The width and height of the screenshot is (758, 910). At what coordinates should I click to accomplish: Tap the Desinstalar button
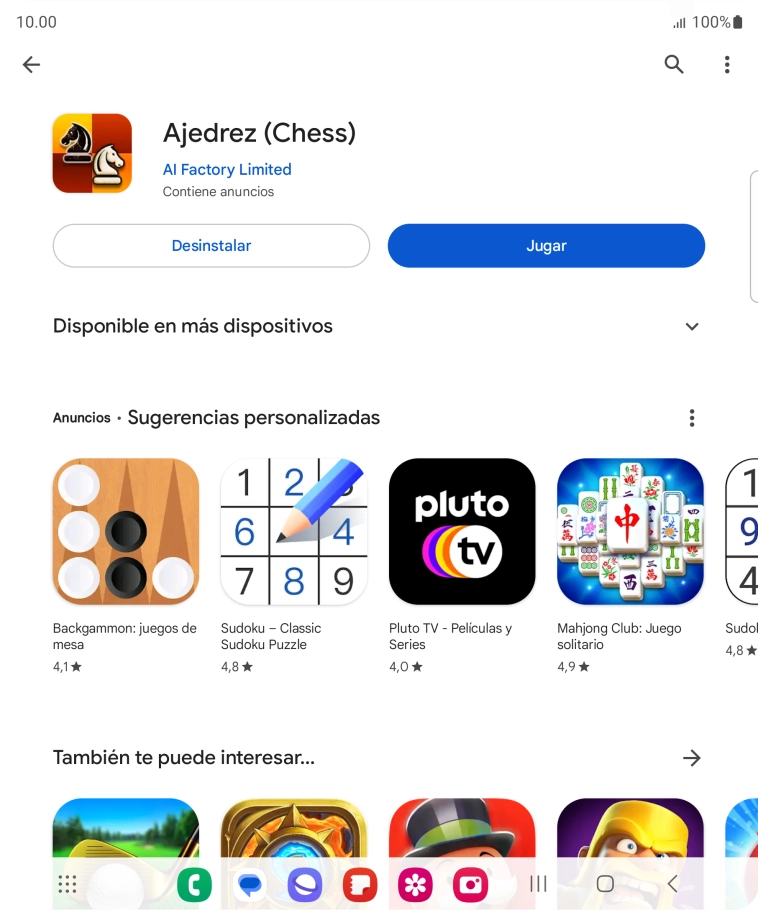pyautogui.click(x=211, y=246)
